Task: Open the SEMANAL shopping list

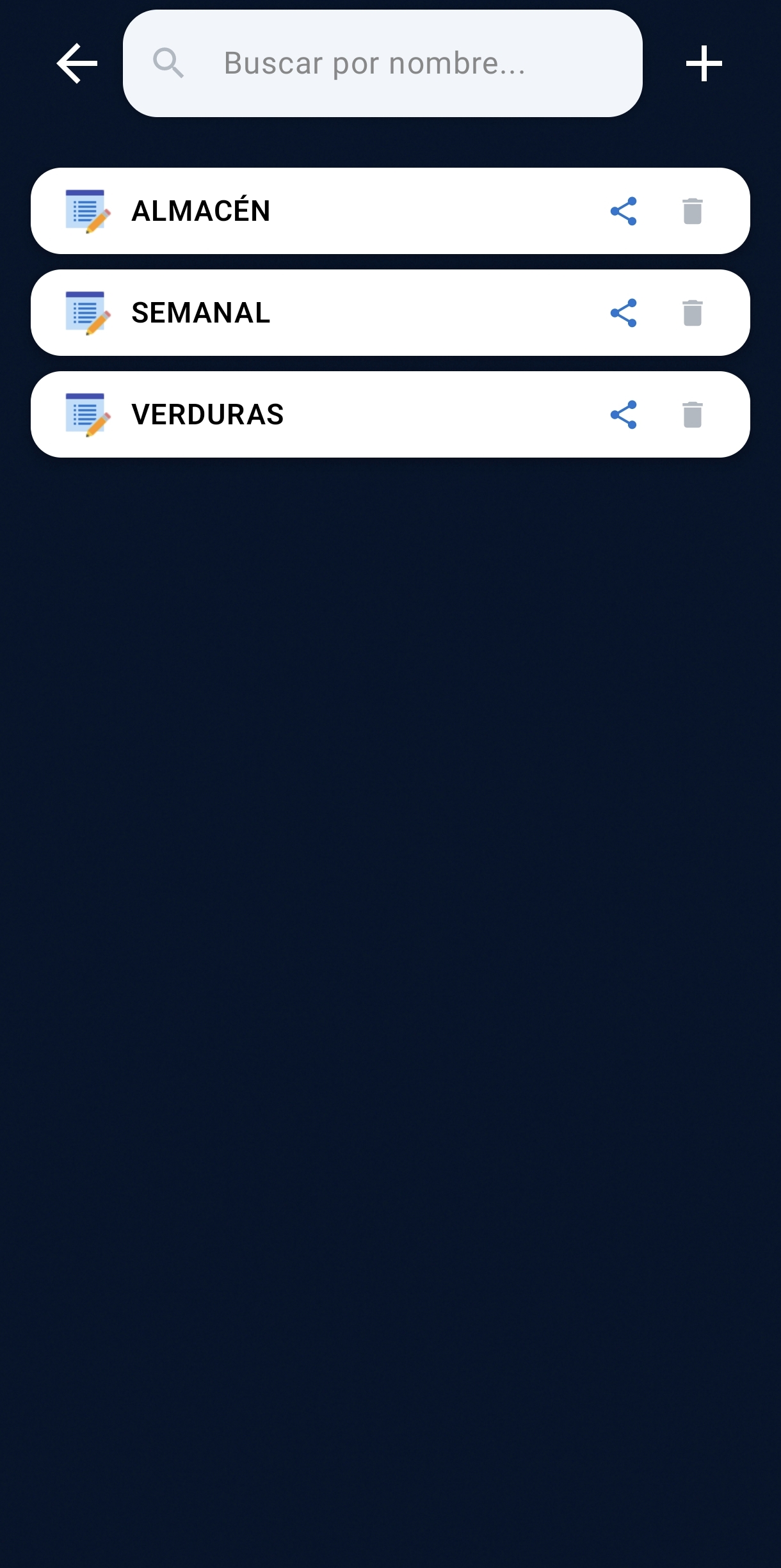Action: pyautogui.click(x=320, y=312)
